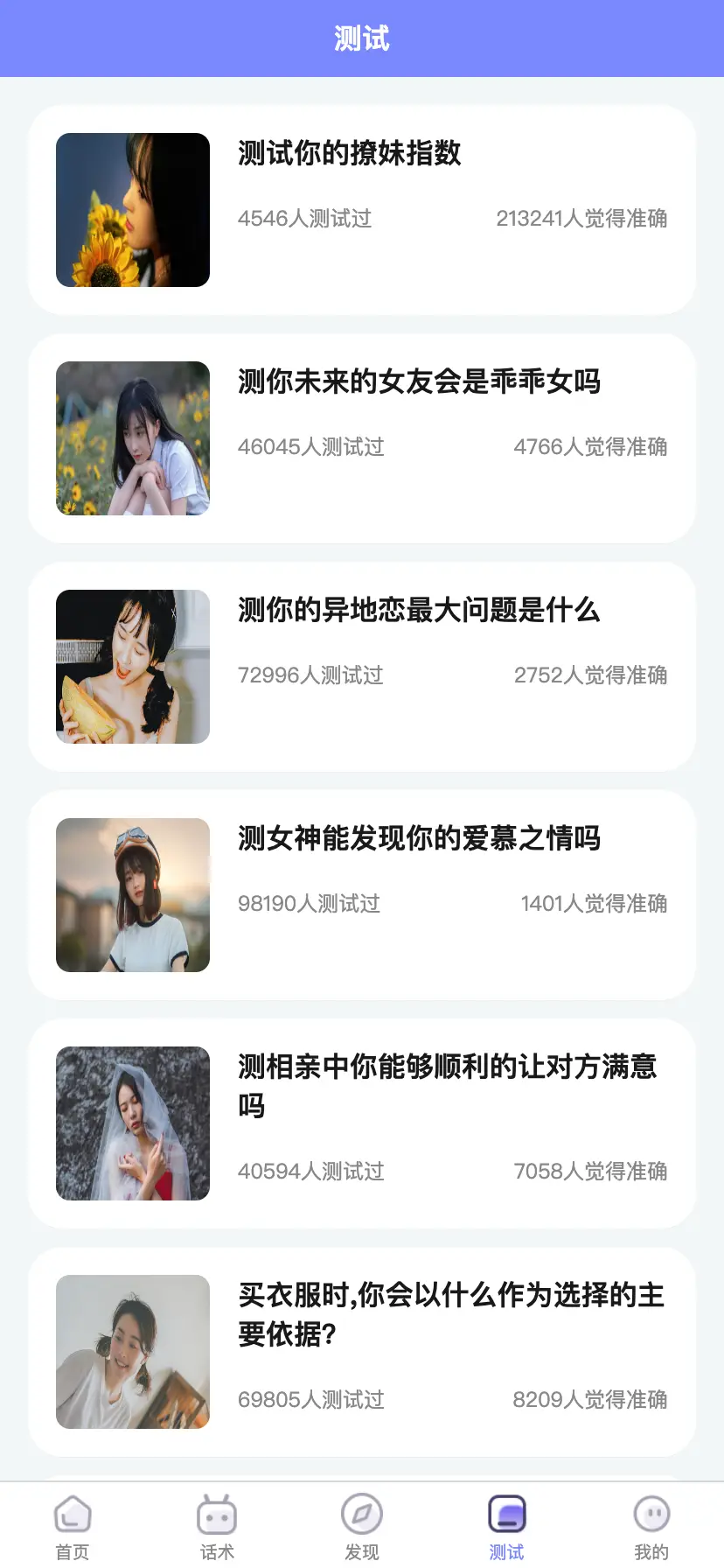
Task: Open the 测试你的撩妹指数 test card
Action: tap(362, 210)
